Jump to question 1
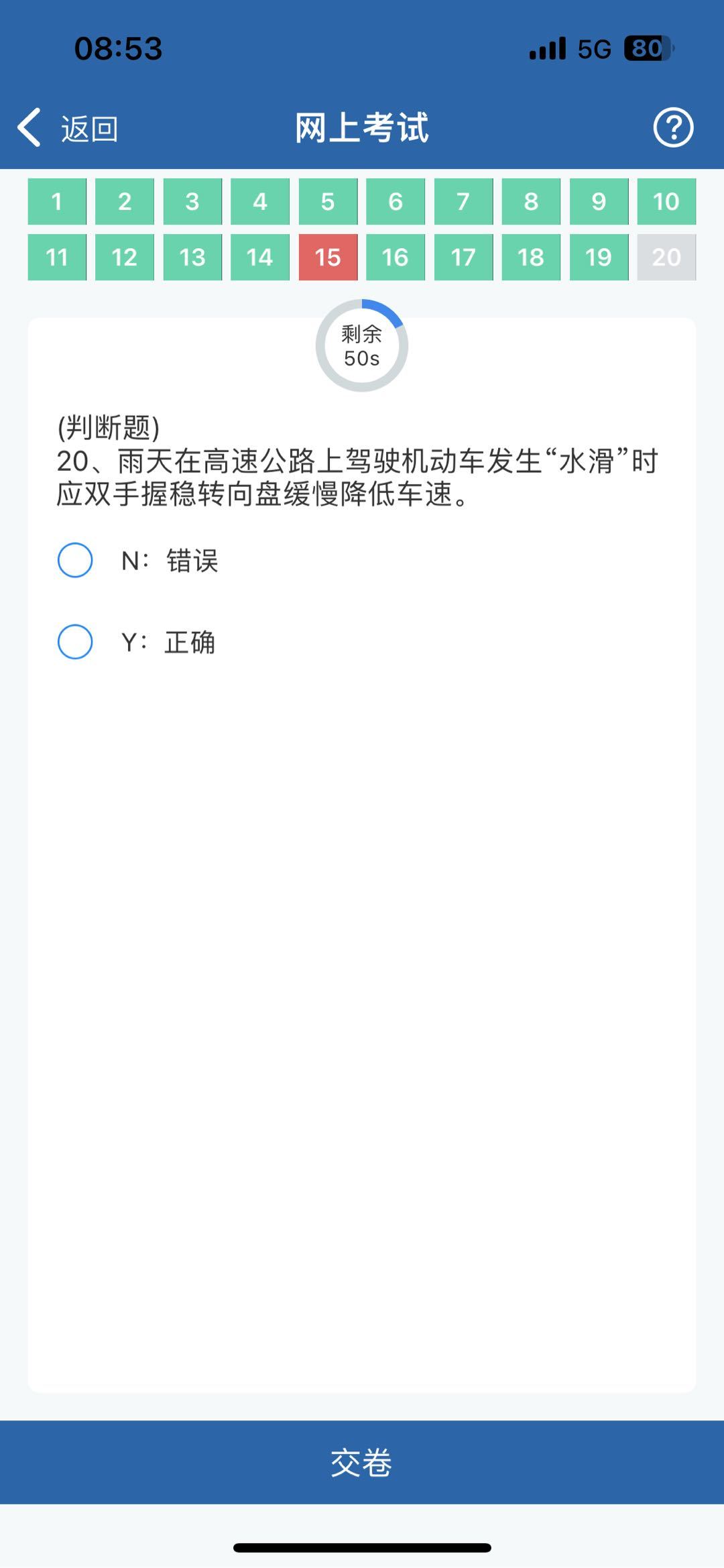This screenshot has height=1568, width=724. tap(57, 201)
